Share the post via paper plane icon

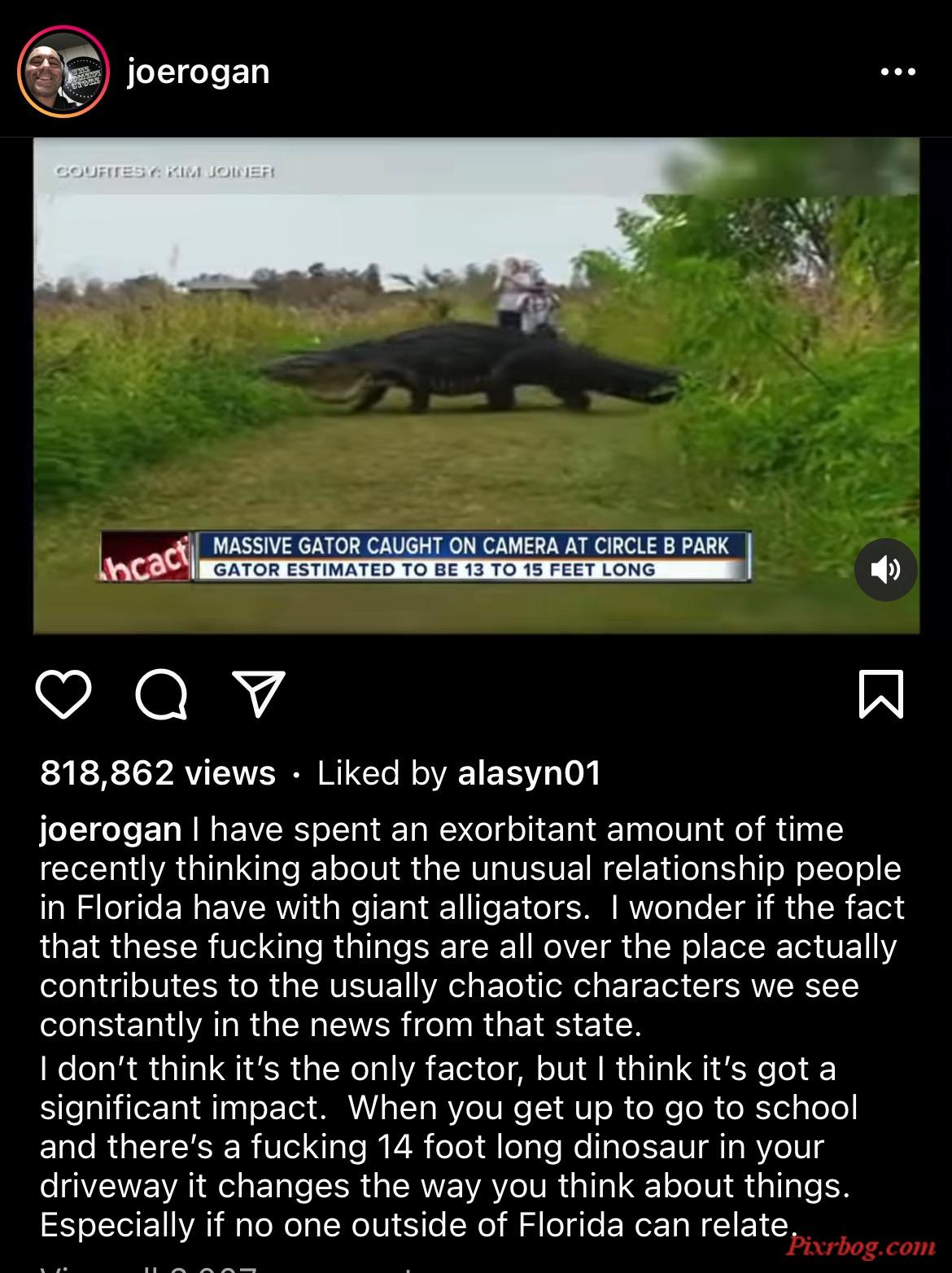point(259,694)
